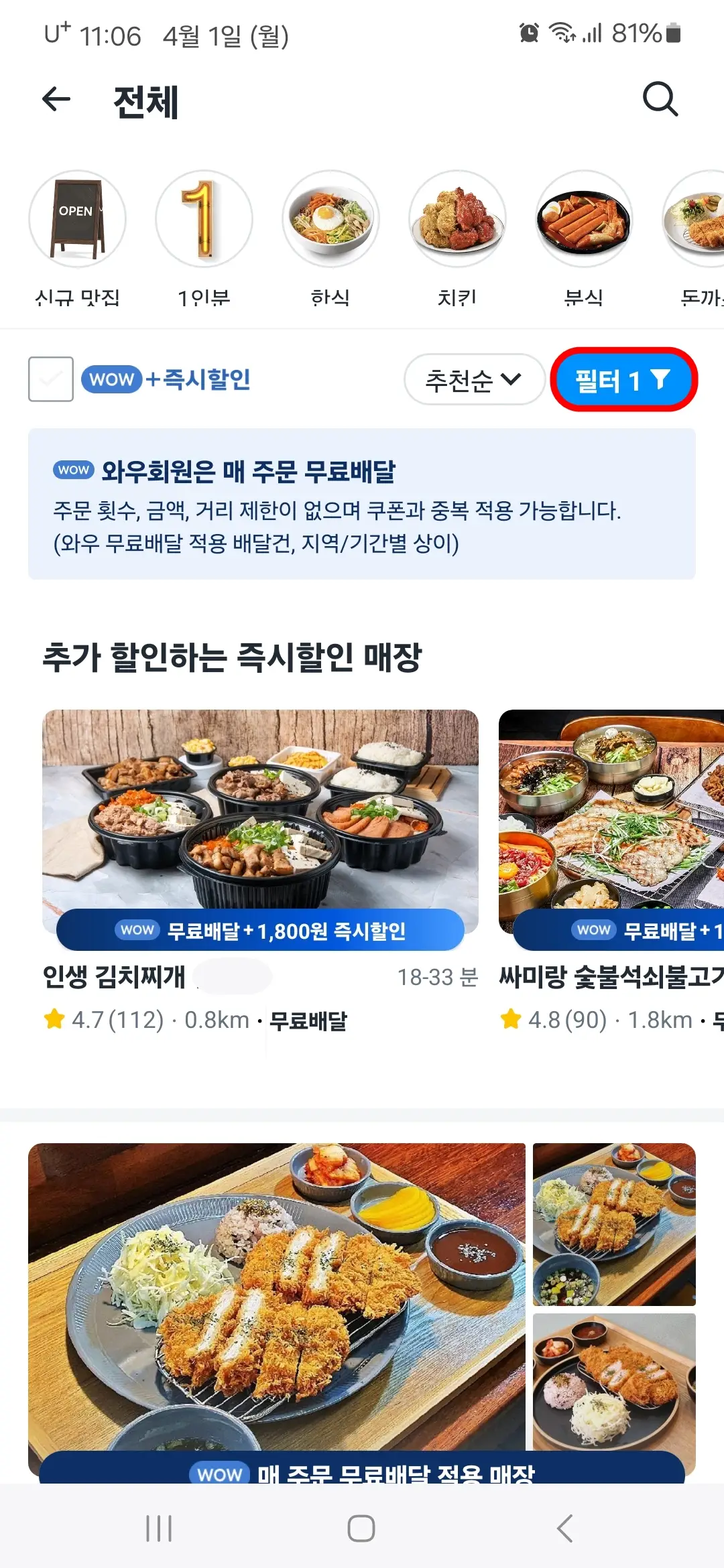
Task: Tap the WOW membership info banner
Action: click(362, 506)
